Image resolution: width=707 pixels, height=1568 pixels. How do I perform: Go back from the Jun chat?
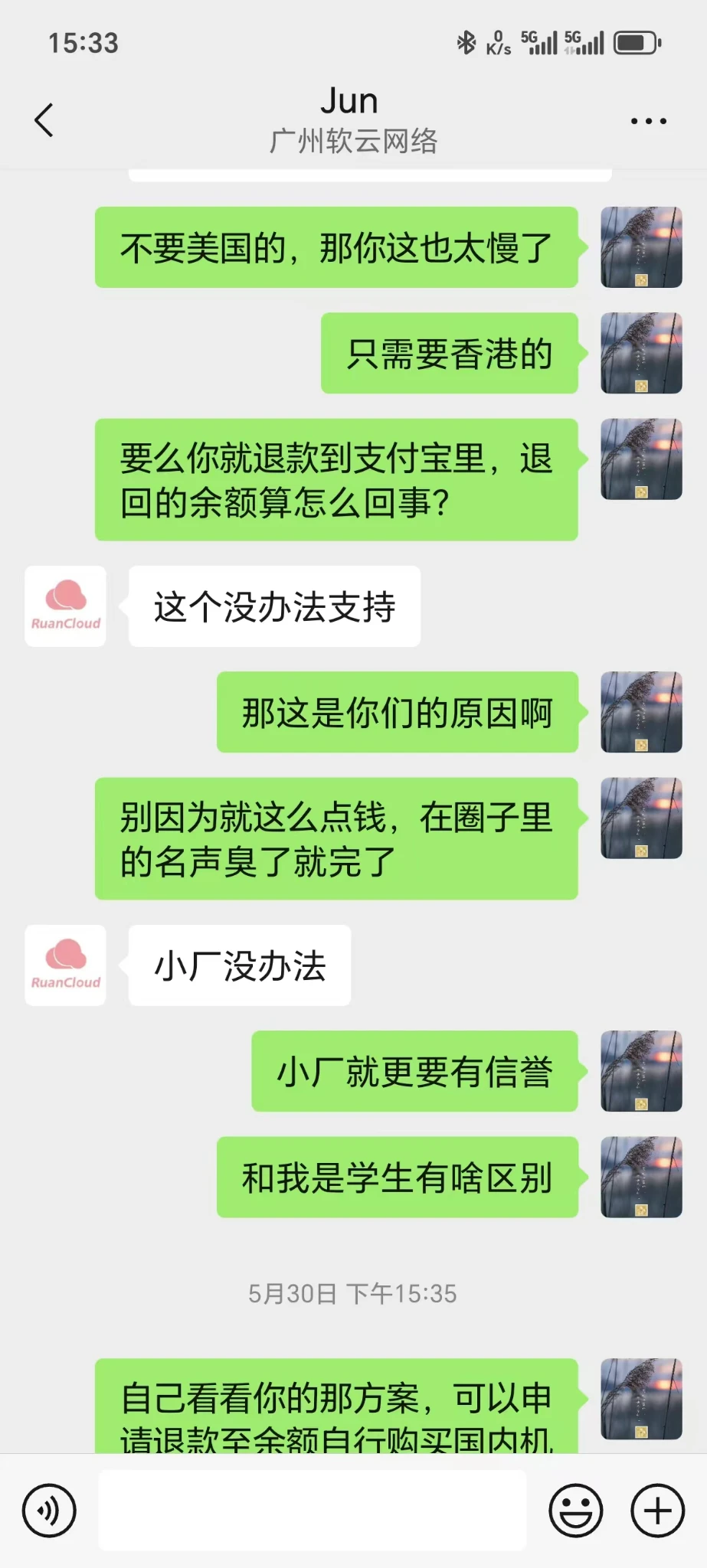44,120
